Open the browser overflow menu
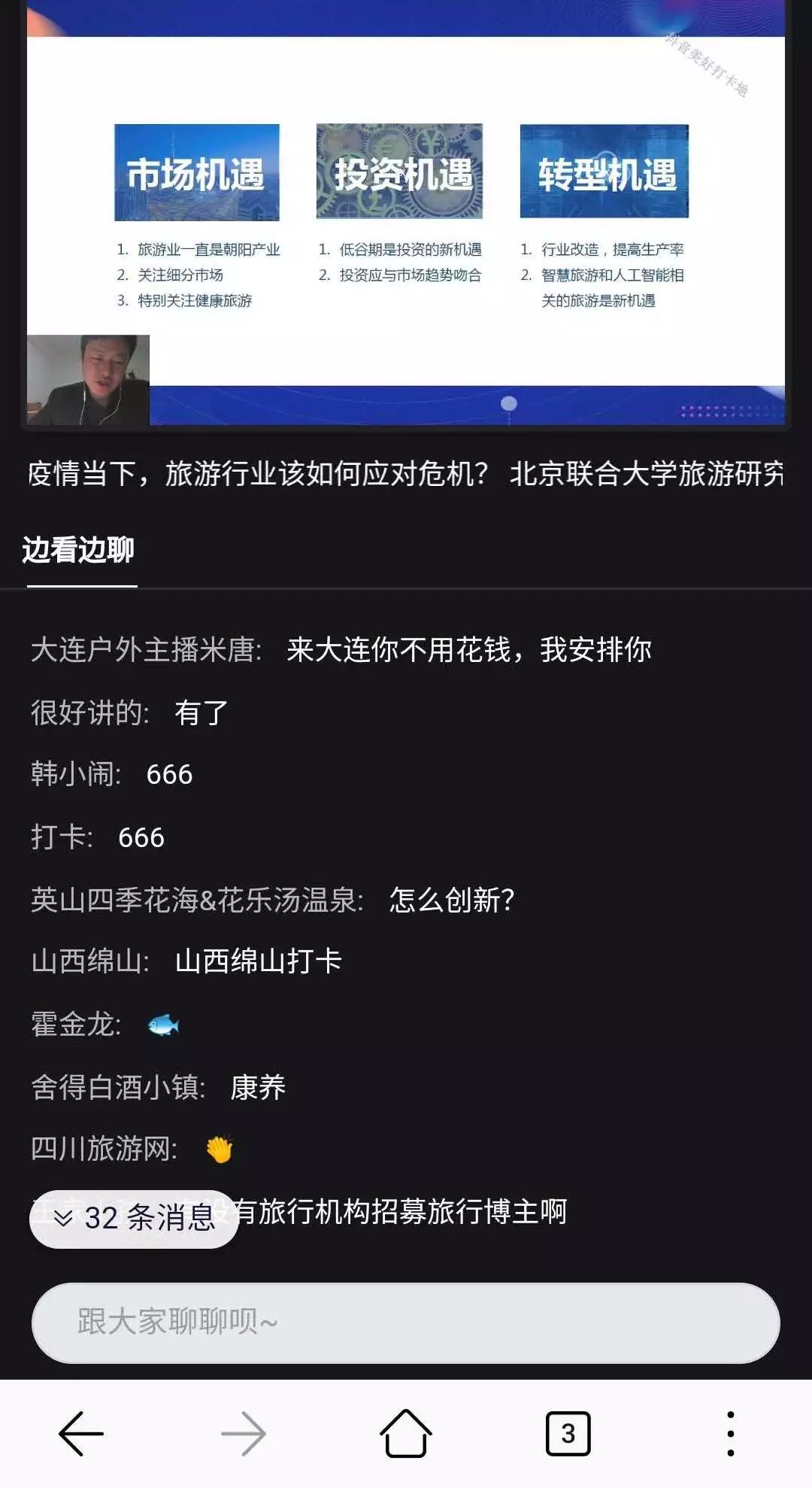The height and width of the screenshot is (1488, 812). point(730,1434)
